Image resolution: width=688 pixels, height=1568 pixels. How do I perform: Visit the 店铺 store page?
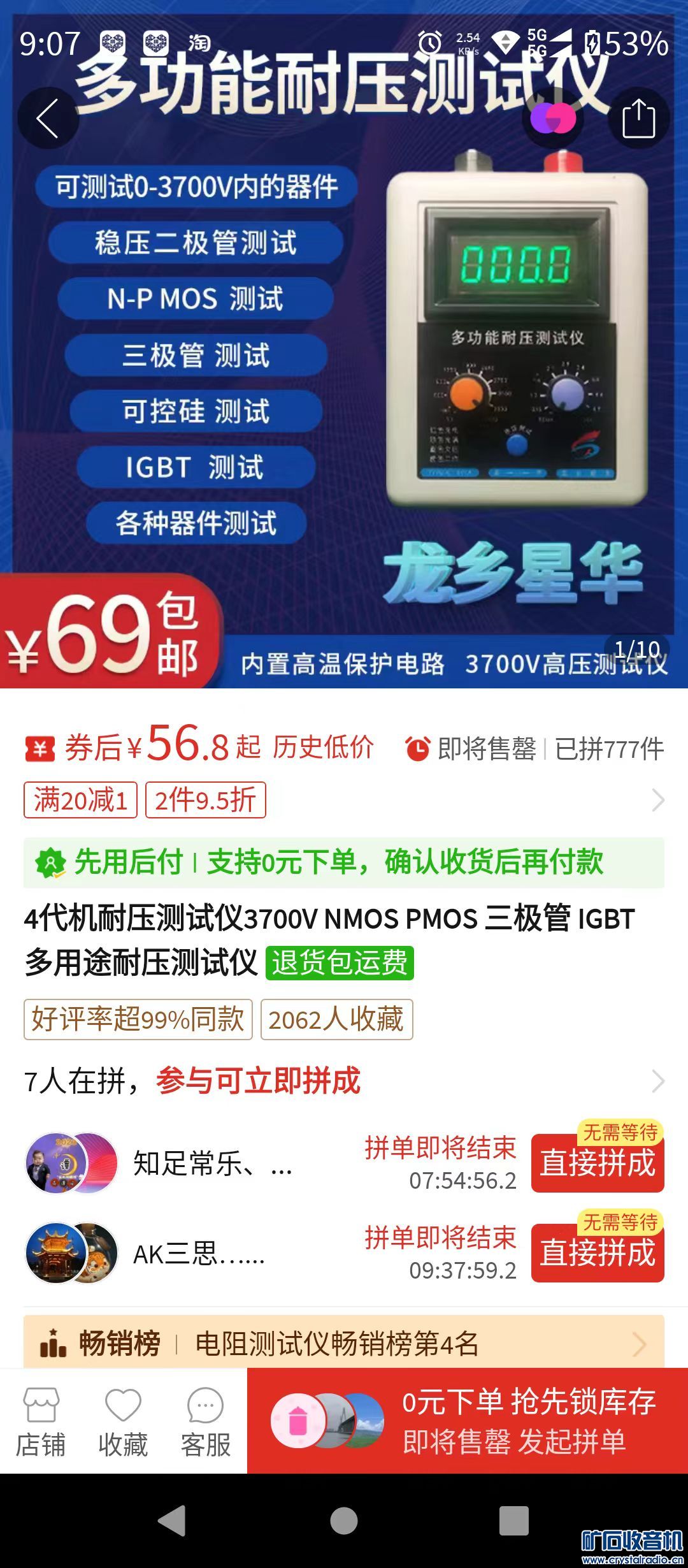[x=41, y=1423]
